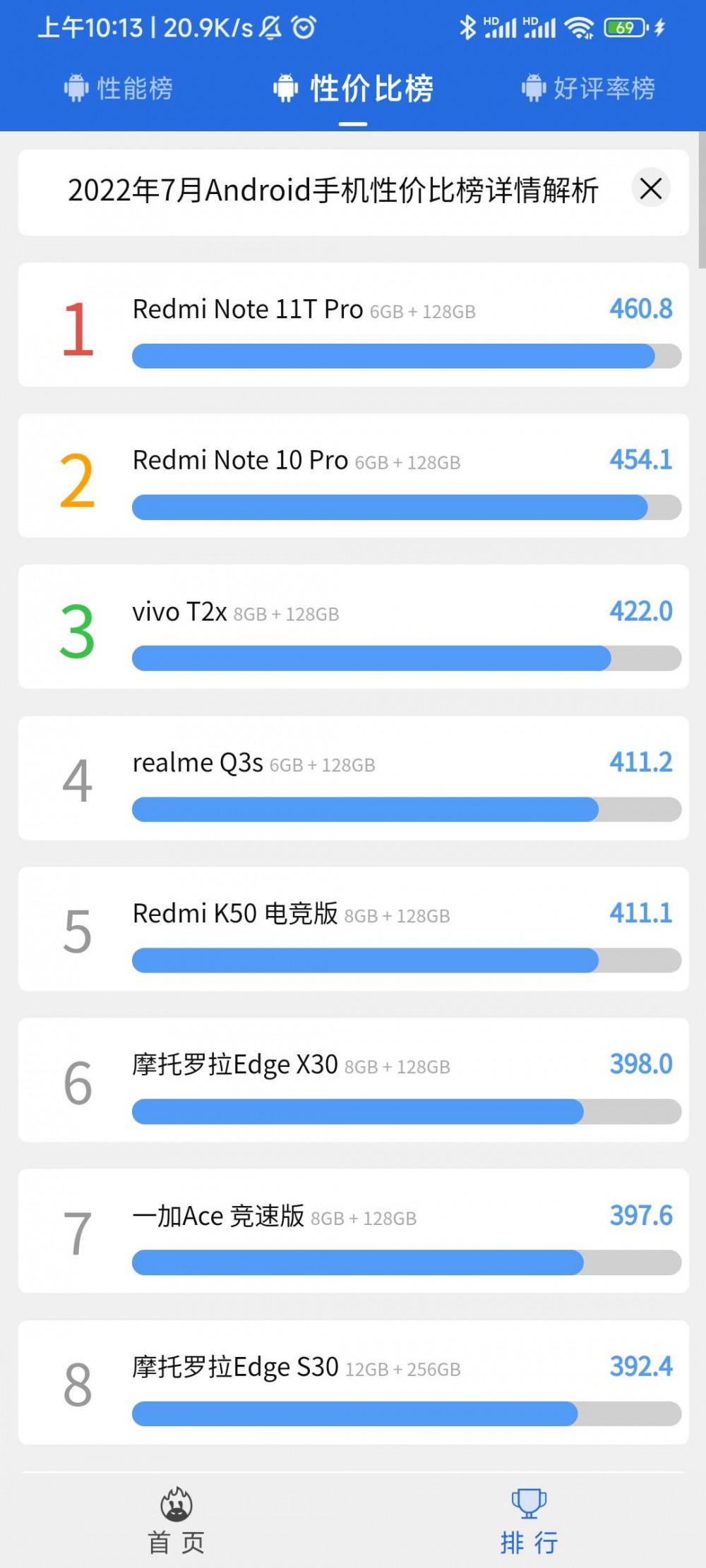706x1568 pixels.
Task: Close the July 2022 ranking details banner
Action: [x=650, y=189]
